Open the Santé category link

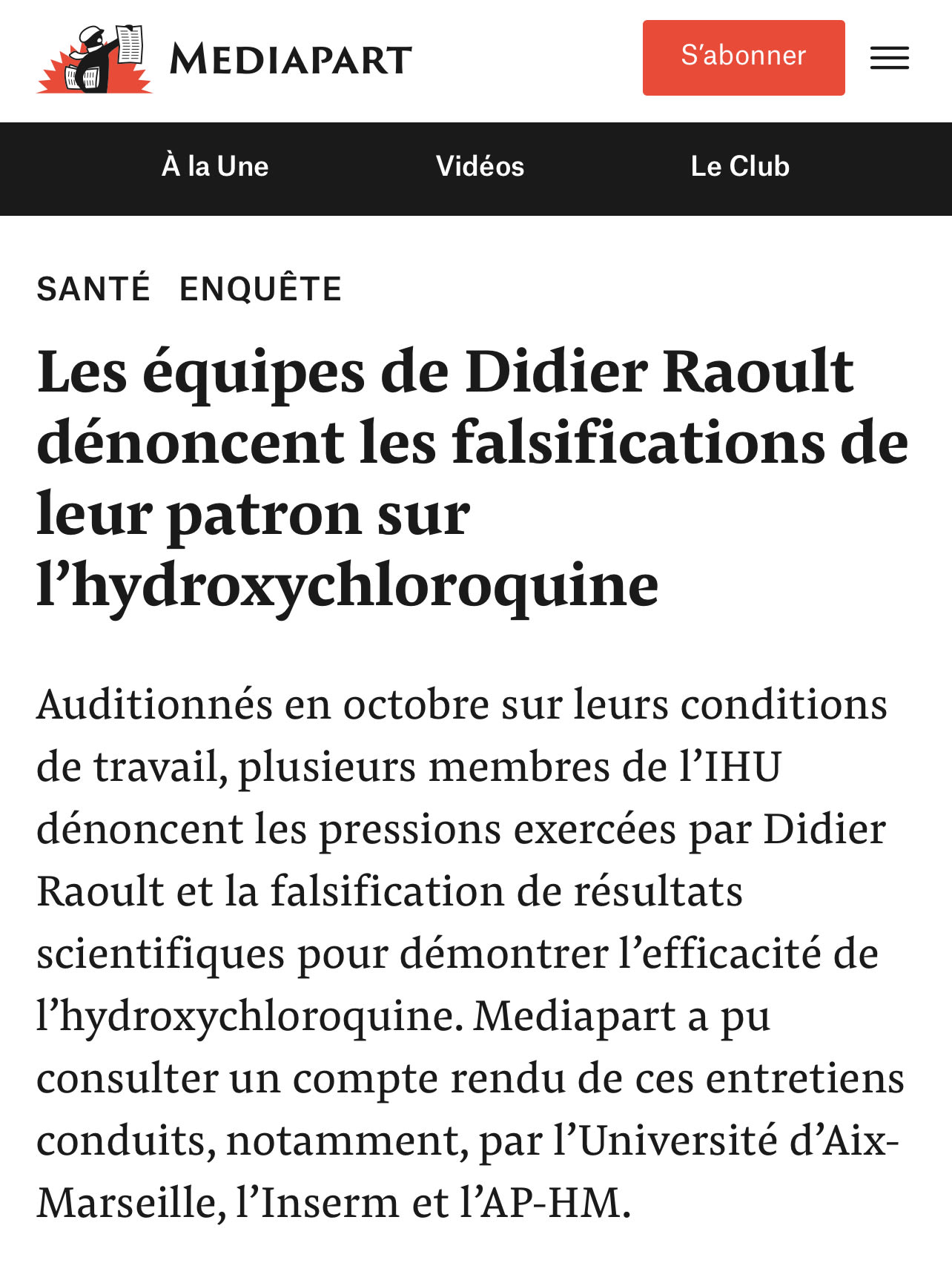tap(93, 288)
